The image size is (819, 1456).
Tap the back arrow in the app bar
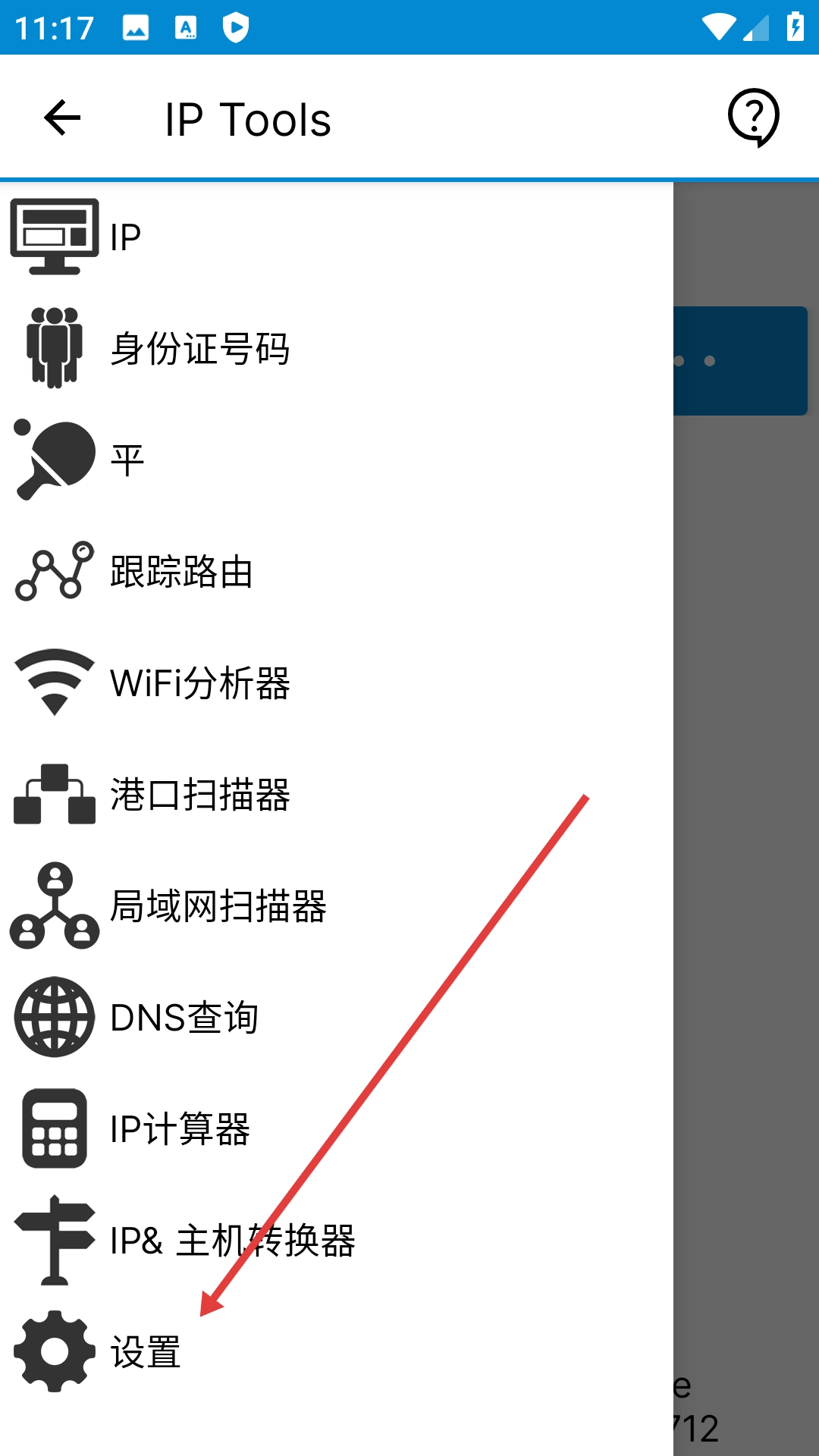62,118
